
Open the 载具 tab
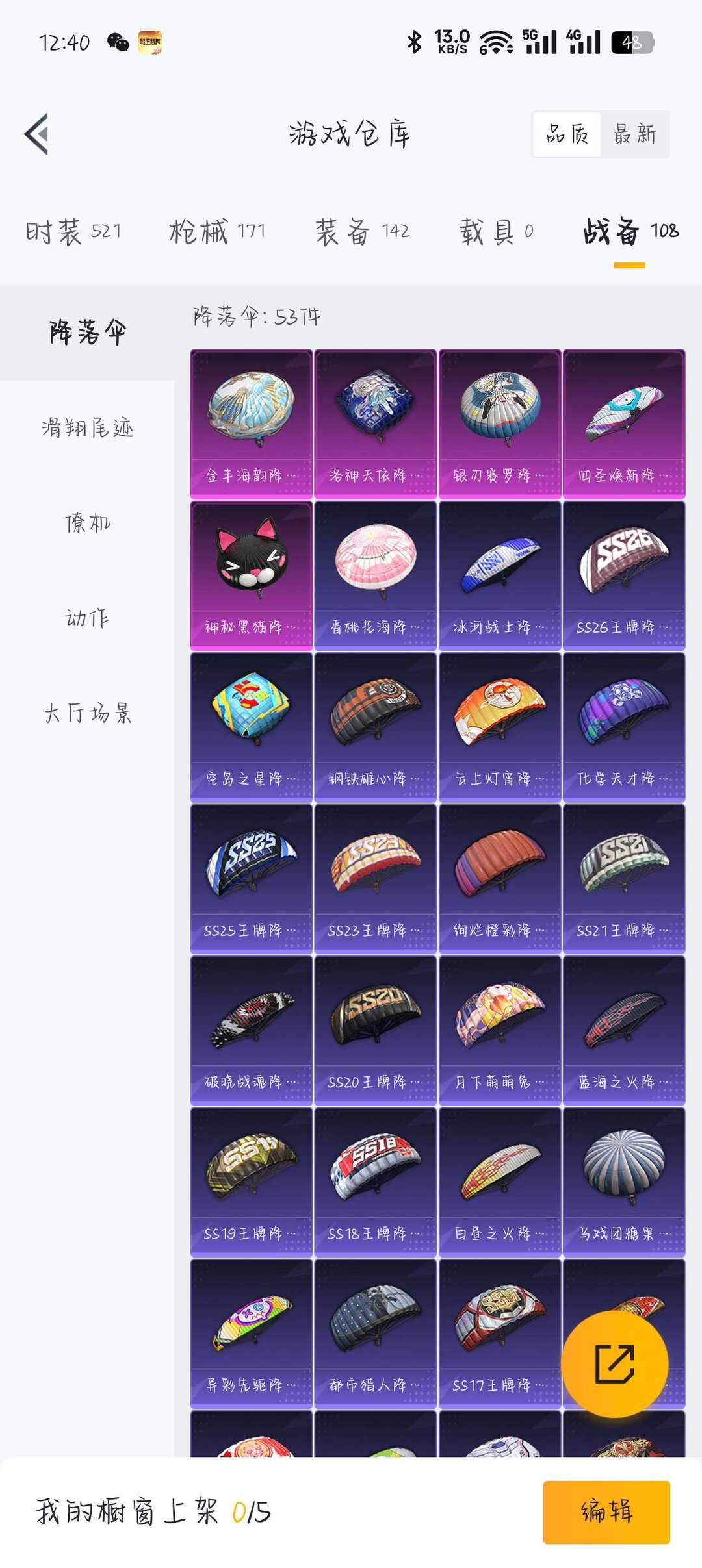click(496, 231)
